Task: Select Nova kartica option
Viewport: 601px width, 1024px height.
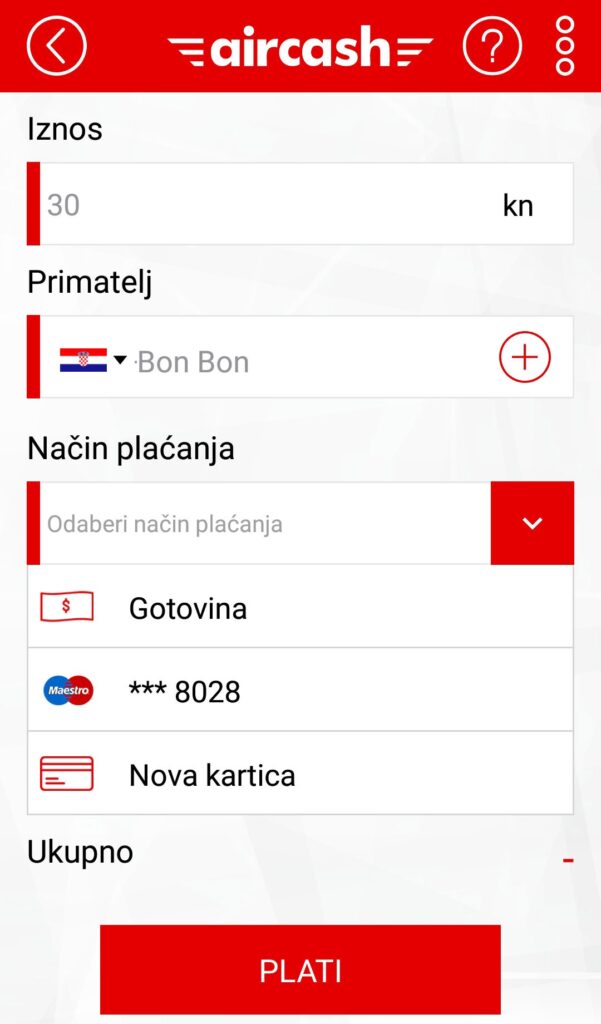Action: click(x=300, y=774)
